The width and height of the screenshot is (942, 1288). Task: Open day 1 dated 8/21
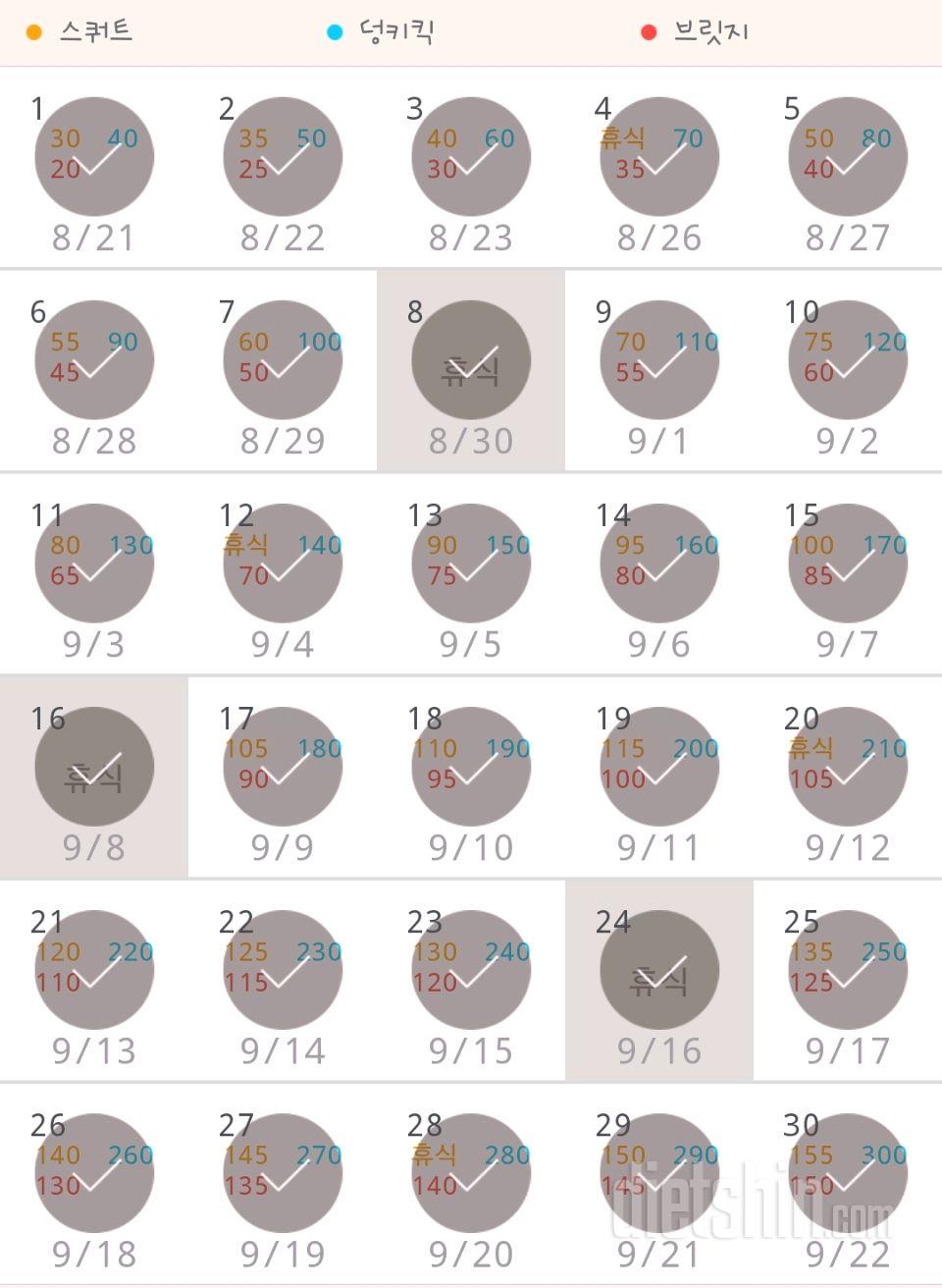(94, 157)
